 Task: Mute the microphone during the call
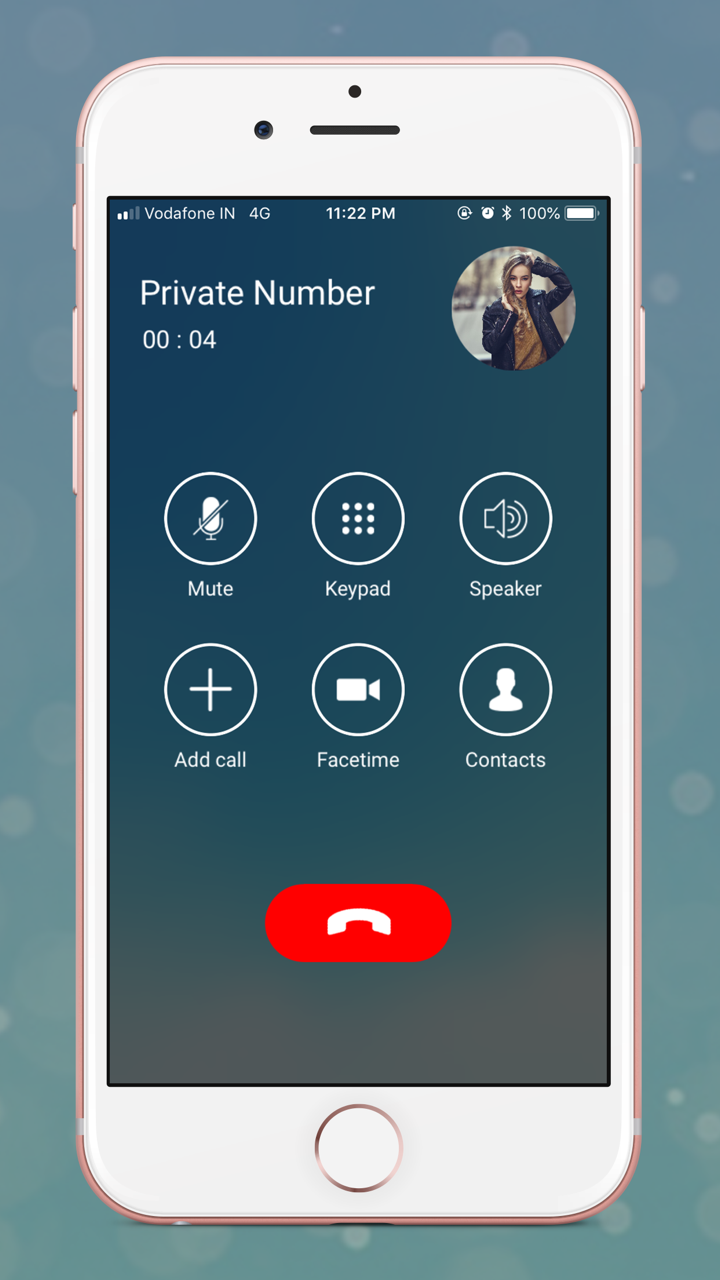coord(211,518)
